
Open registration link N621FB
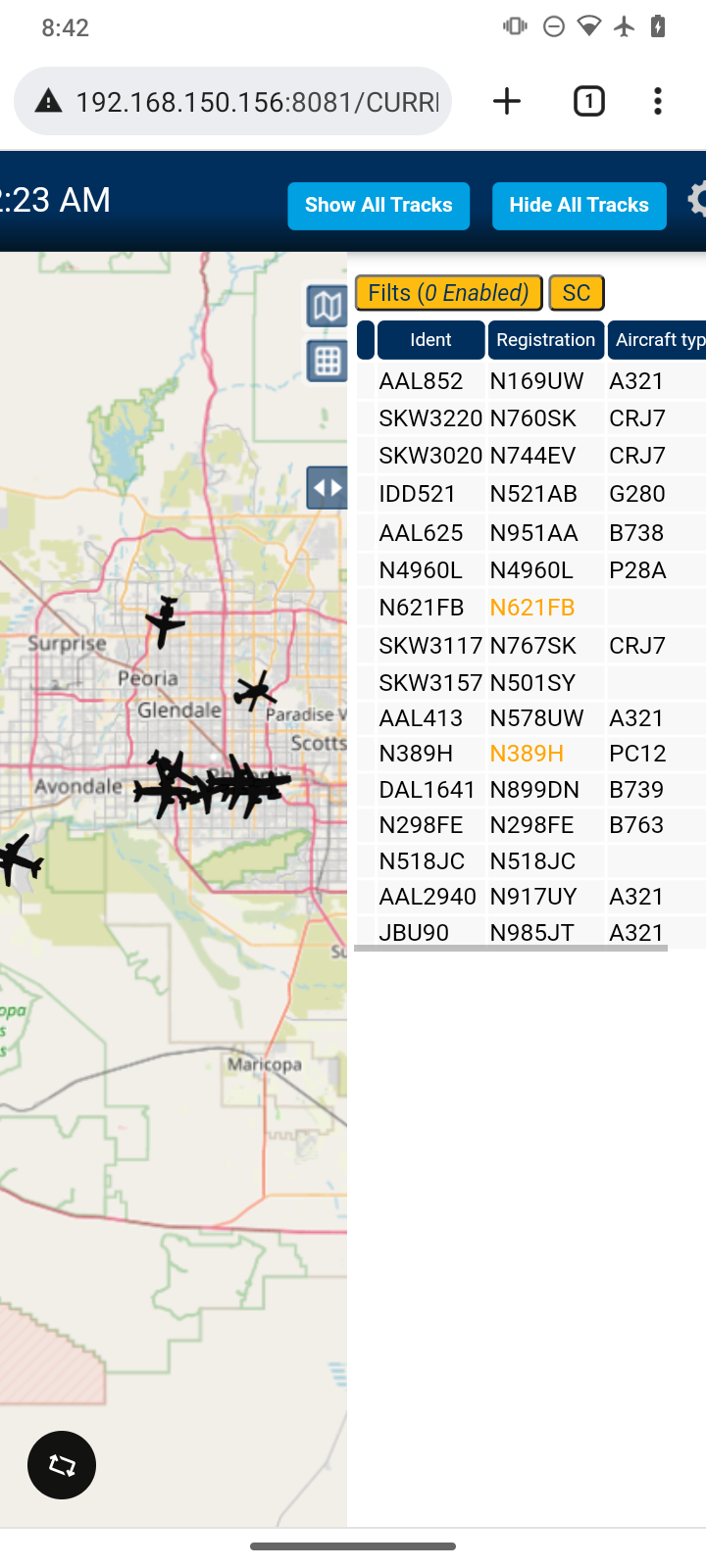(x=532, y=608)
